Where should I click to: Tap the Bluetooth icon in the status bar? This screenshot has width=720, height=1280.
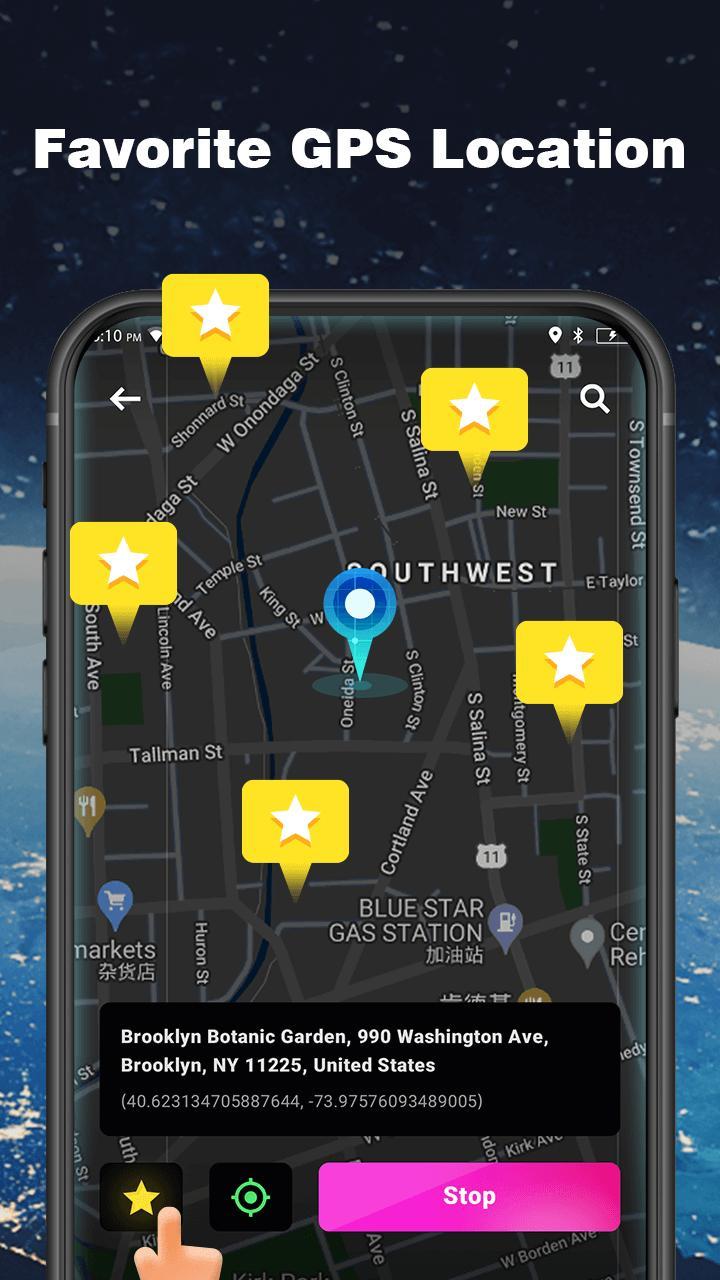(577, 335)
